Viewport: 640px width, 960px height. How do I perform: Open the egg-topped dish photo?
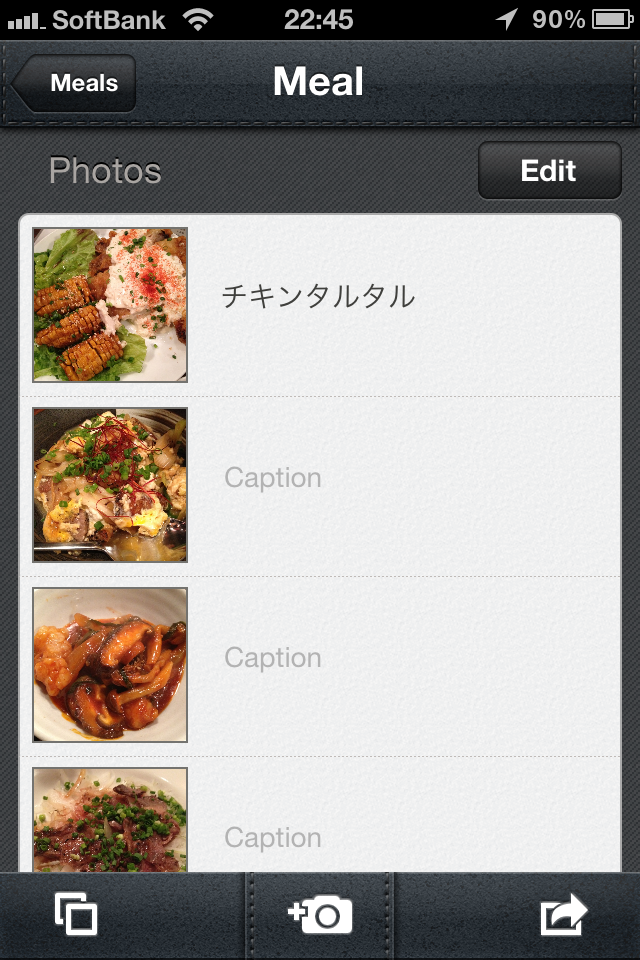coord(110,485)
